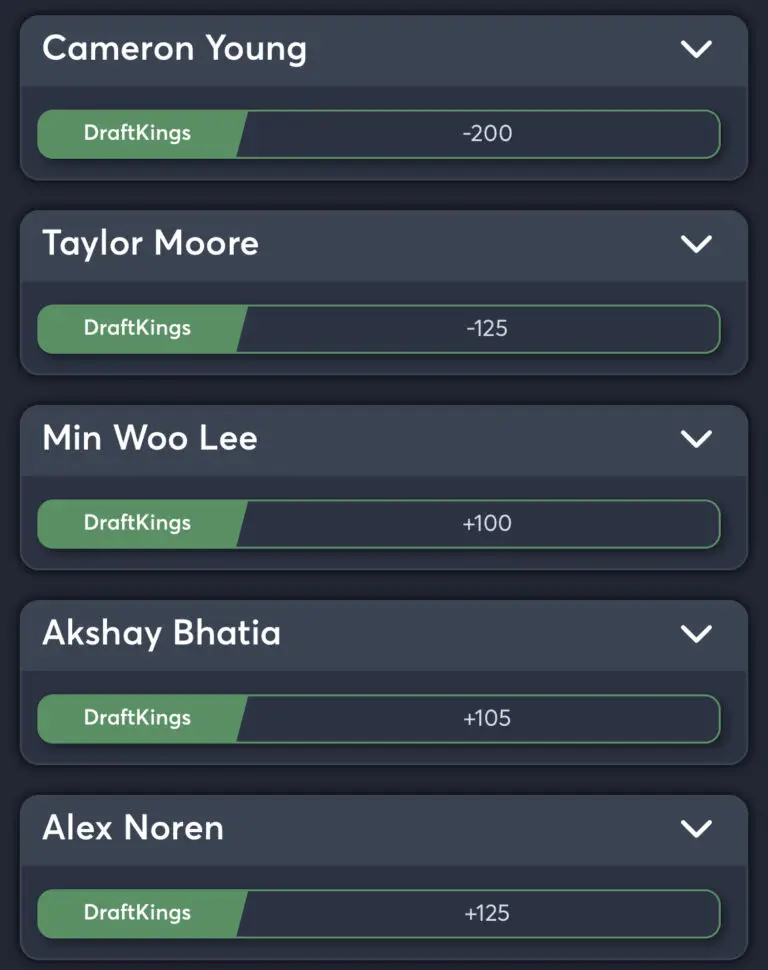Expand the Cameron Young card chevron
Screen dimensions: 768x970
695,49
